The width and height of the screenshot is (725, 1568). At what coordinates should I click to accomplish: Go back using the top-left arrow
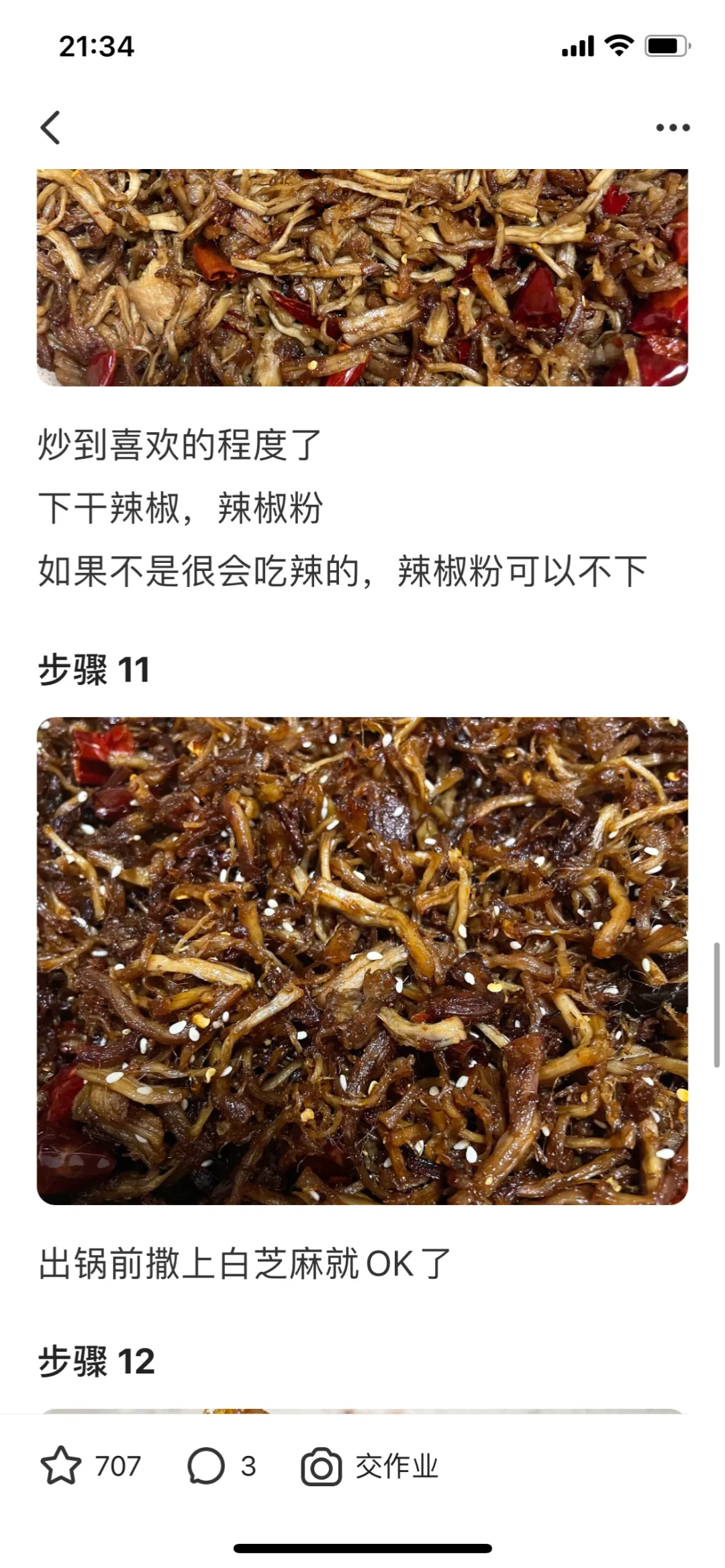pyautogui.click(x=50, y=127)
